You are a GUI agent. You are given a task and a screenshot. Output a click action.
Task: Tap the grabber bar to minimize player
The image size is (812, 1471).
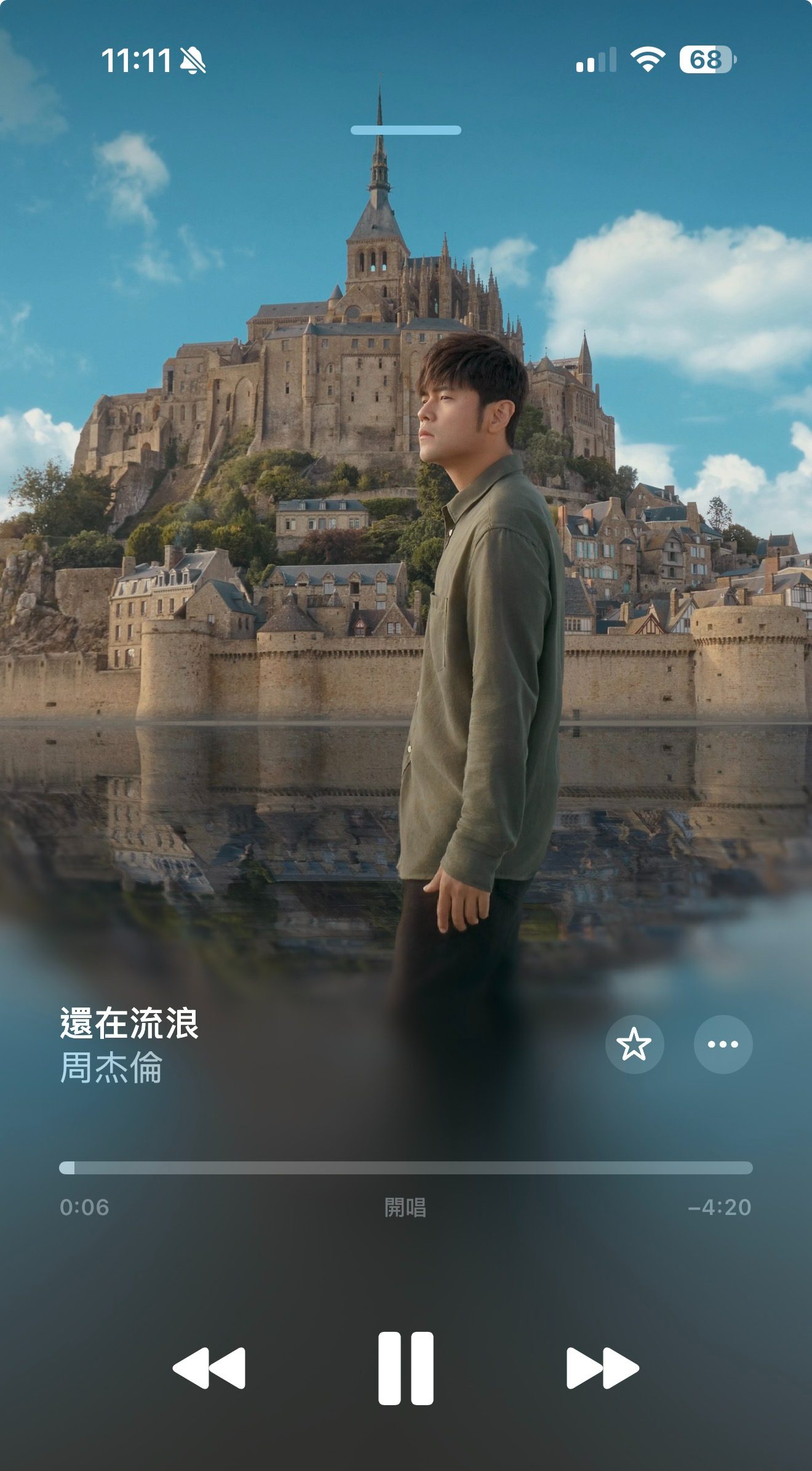click(405, 130)
